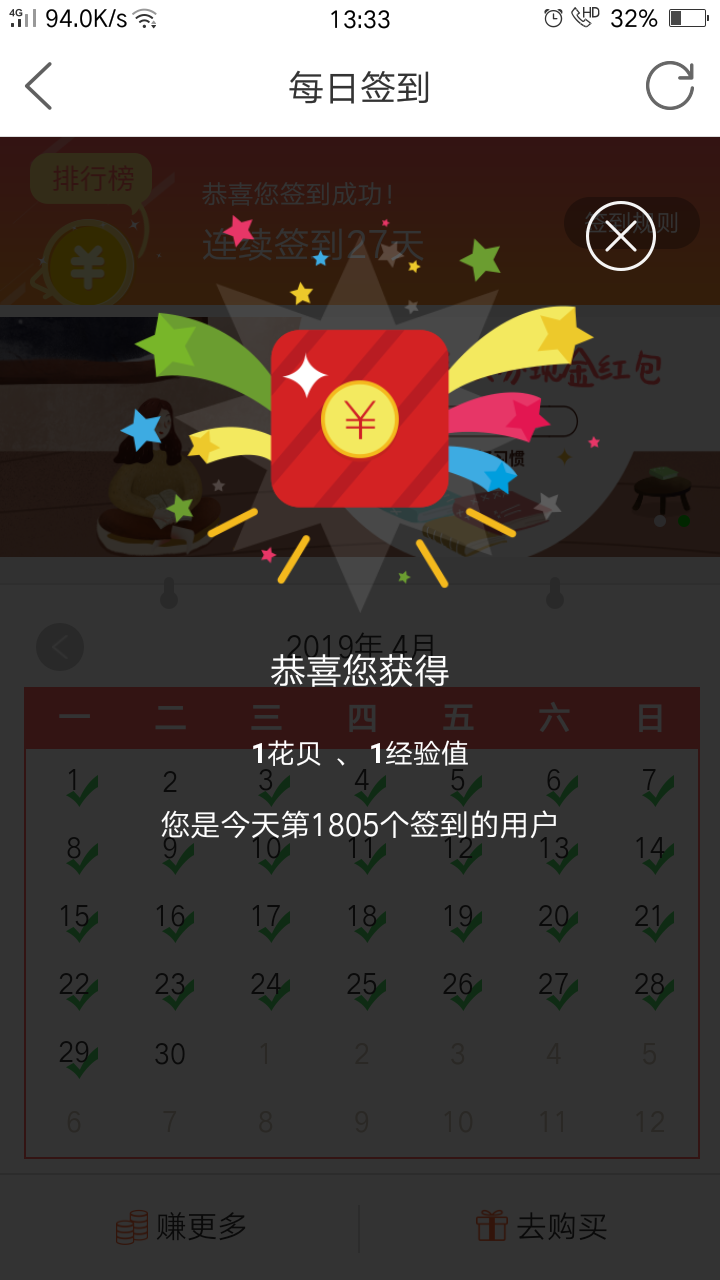Refresh the daily sign-in page

click(x=669, y=86)
